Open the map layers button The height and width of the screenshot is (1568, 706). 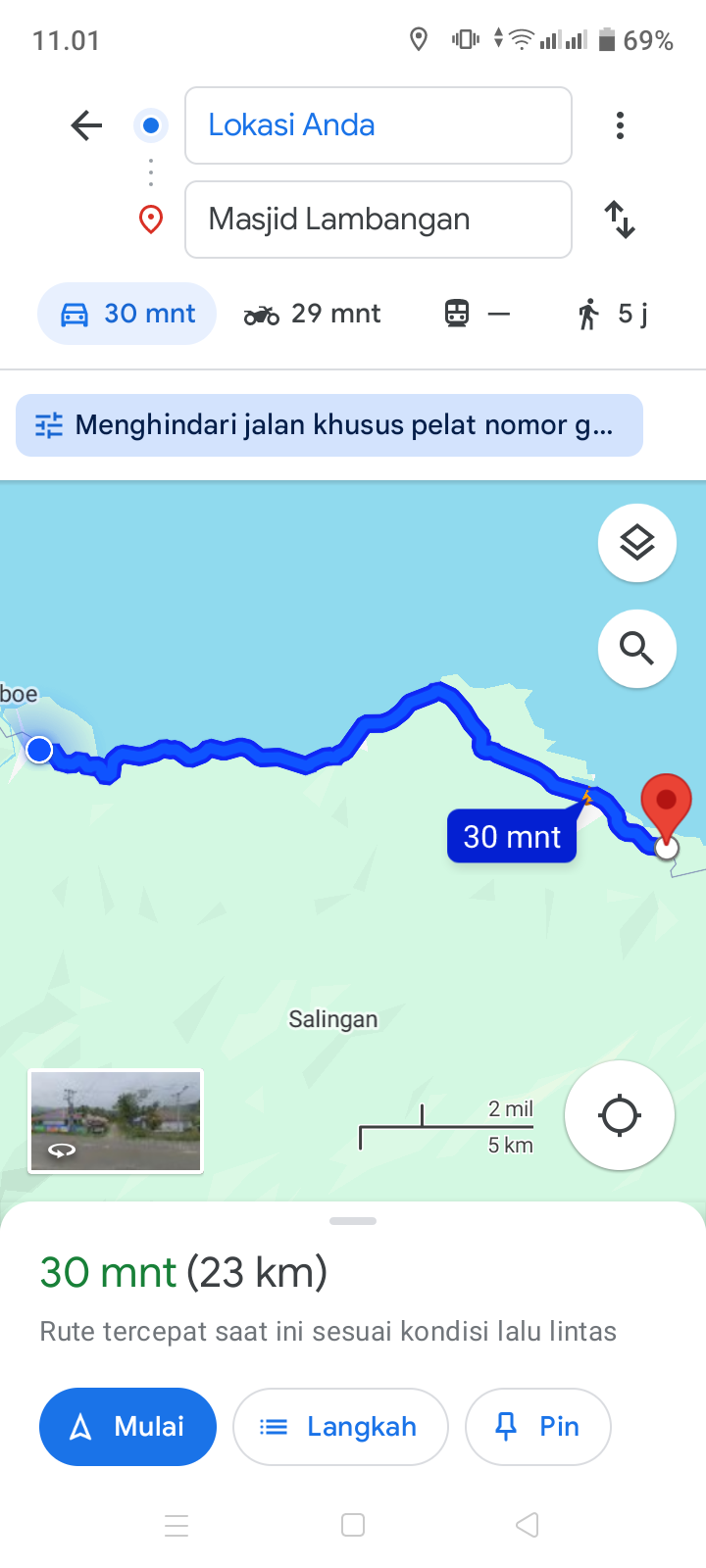pyautogui.click(x=637, y=543)
